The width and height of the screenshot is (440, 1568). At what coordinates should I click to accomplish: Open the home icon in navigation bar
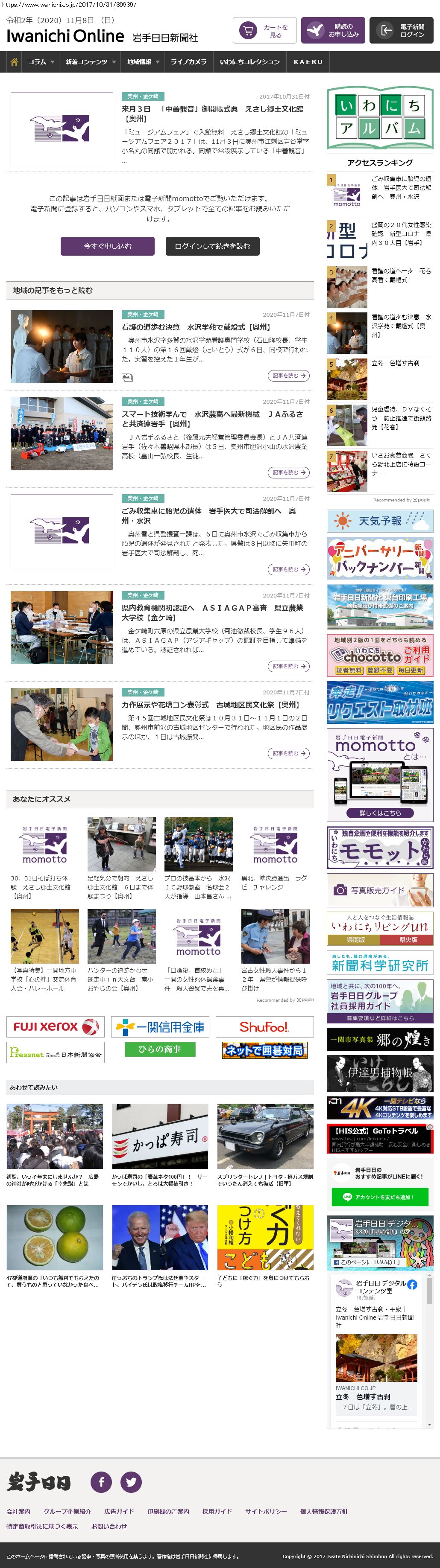13,61
